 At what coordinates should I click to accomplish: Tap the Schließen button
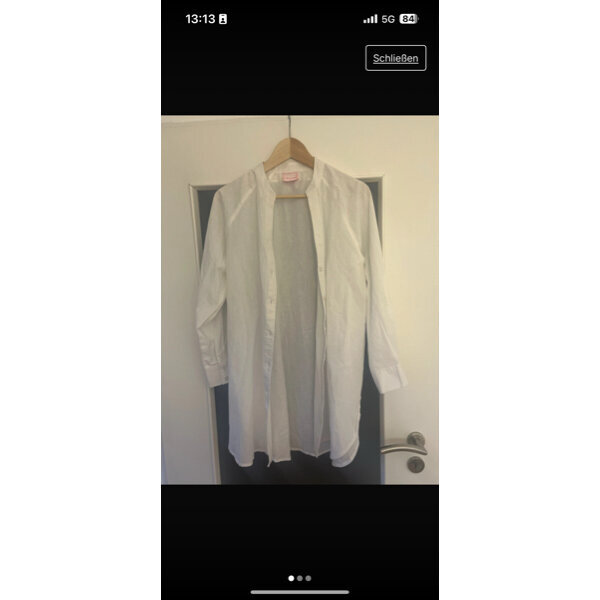[x=396, y=58]
